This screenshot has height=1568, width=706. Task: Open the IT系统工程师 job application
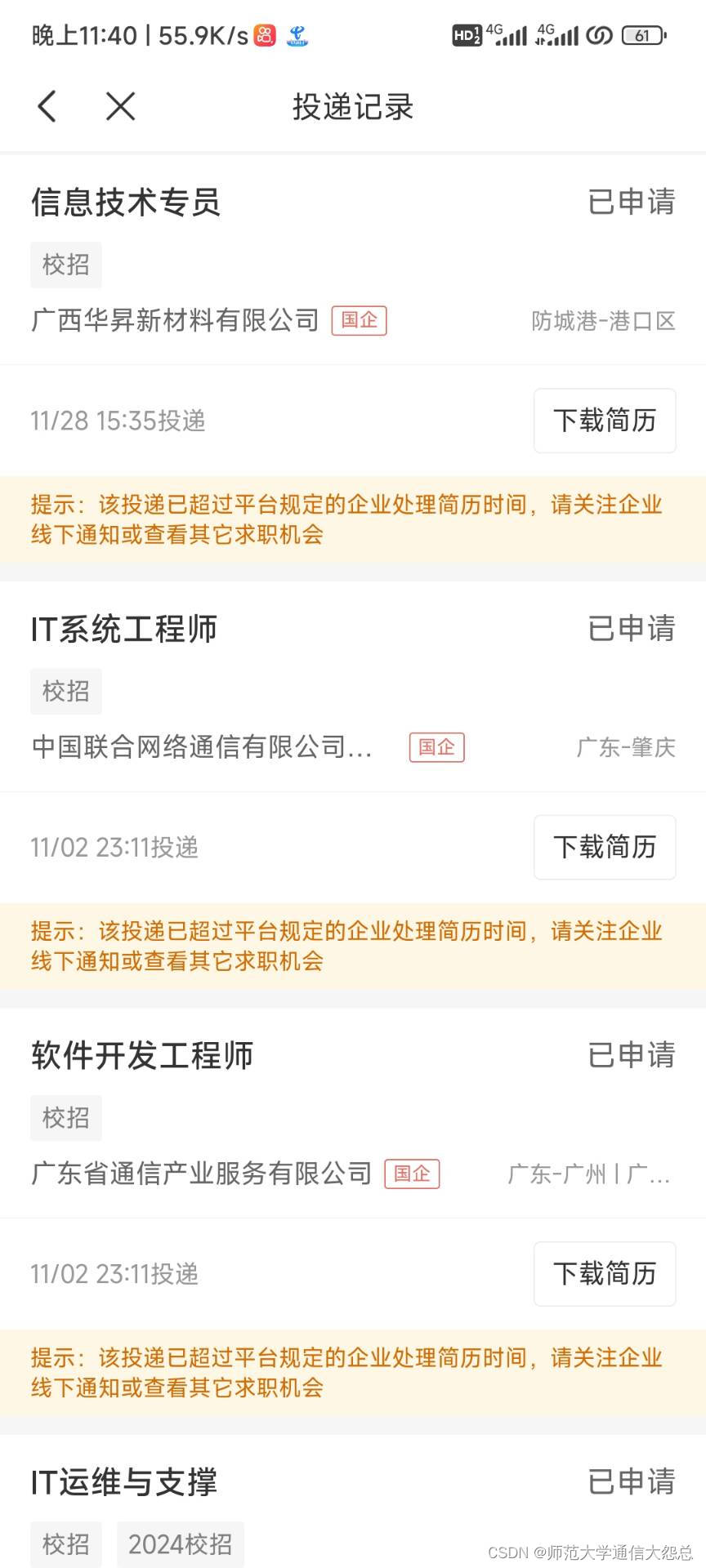124,630
